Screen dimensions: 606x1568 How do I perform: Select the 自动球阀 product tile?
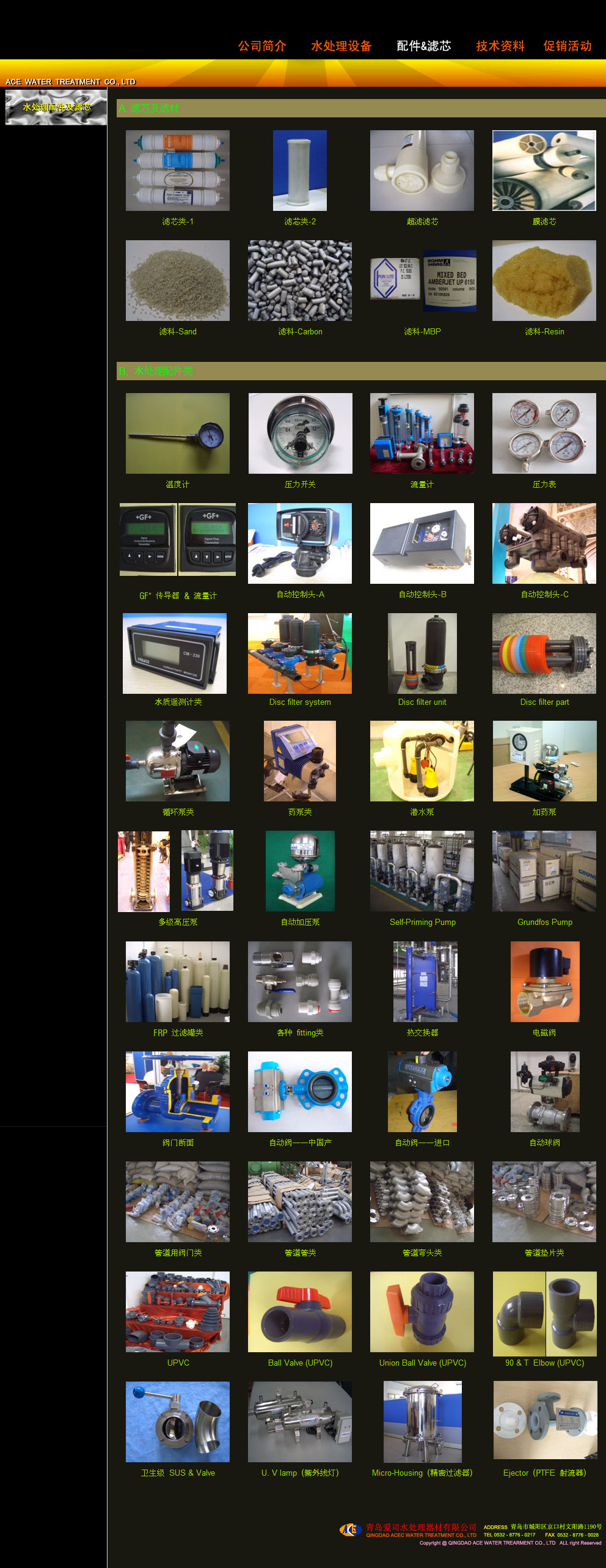click(544, 1092)
